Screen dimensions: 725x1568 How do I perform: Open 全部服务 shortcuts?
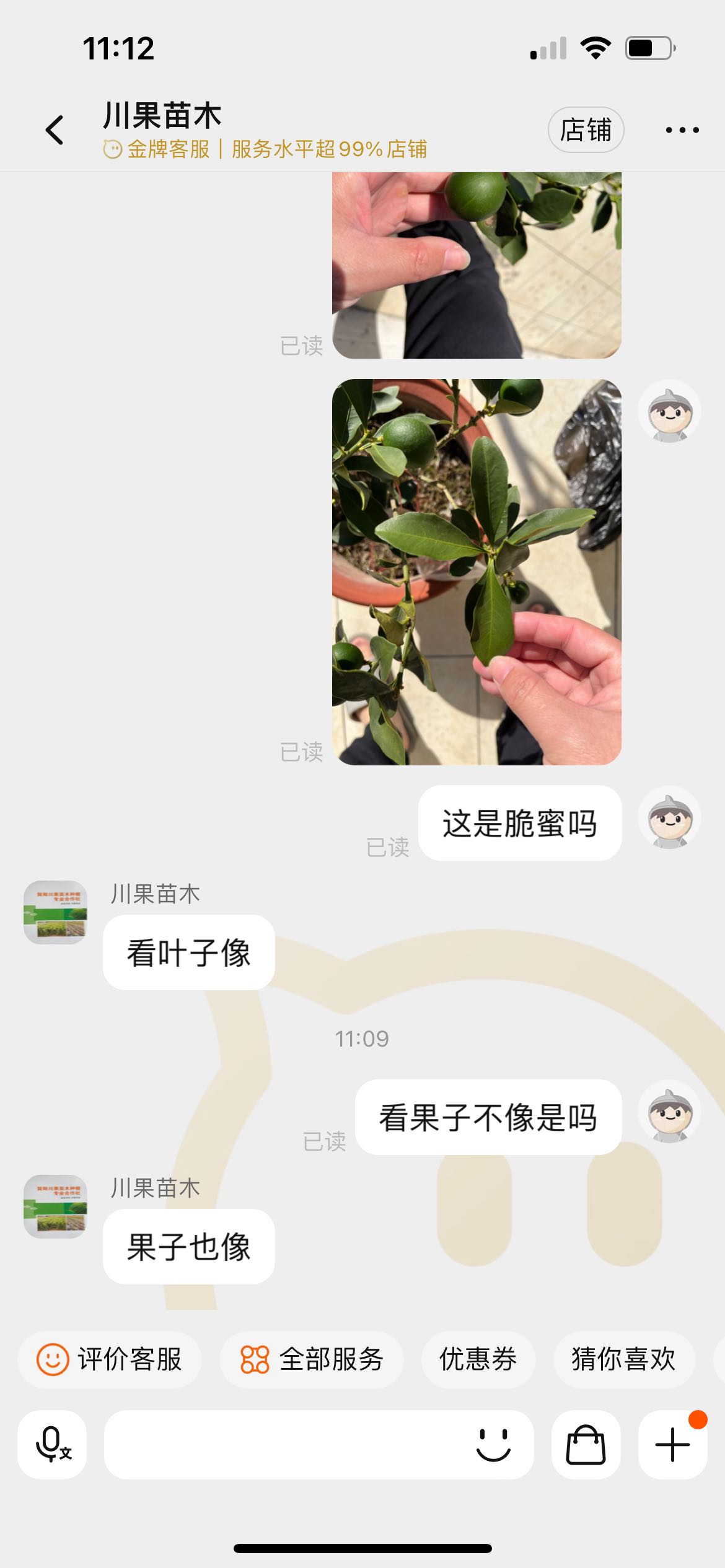pyautogui.click(x=312, y=1359)
